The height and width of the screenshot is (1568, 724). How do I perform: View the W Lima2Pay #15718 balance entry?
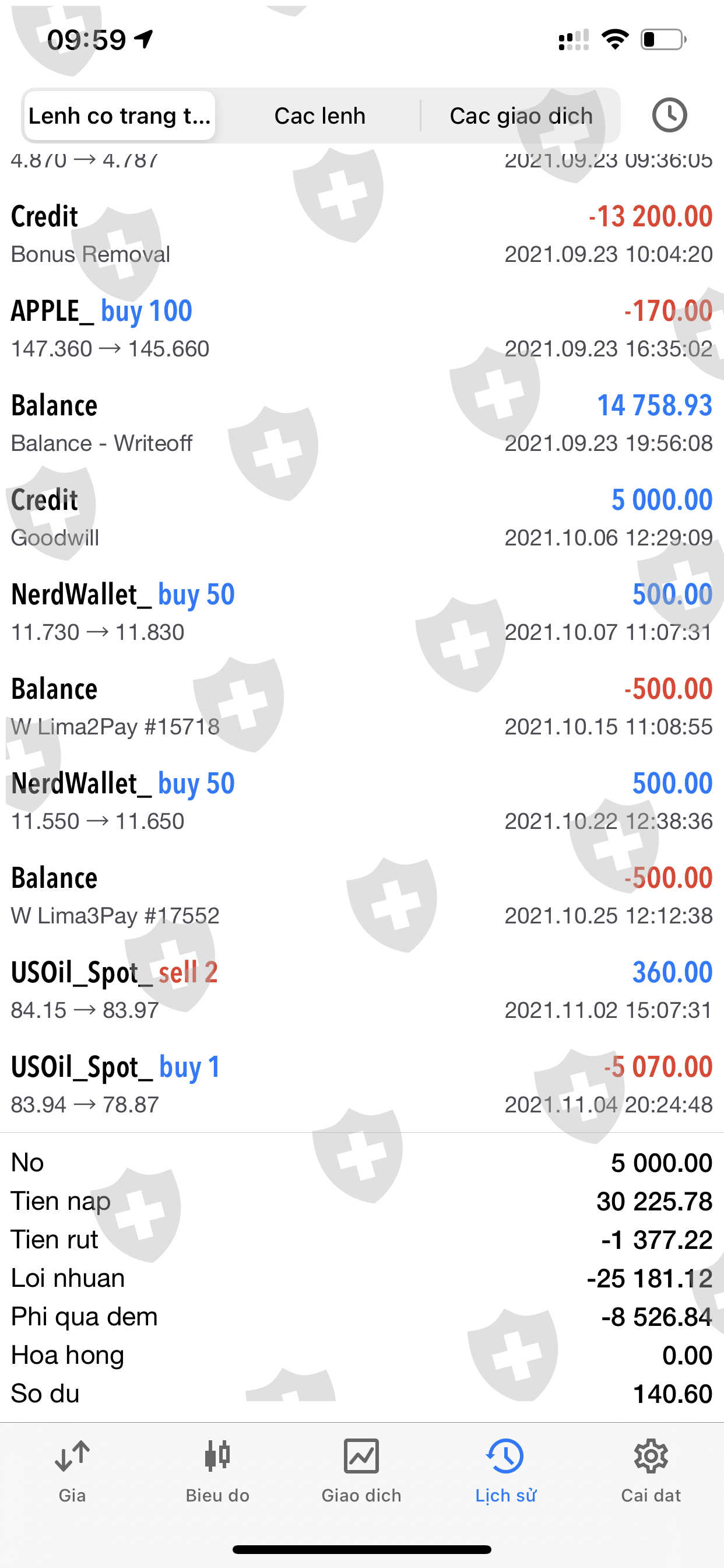361,706
